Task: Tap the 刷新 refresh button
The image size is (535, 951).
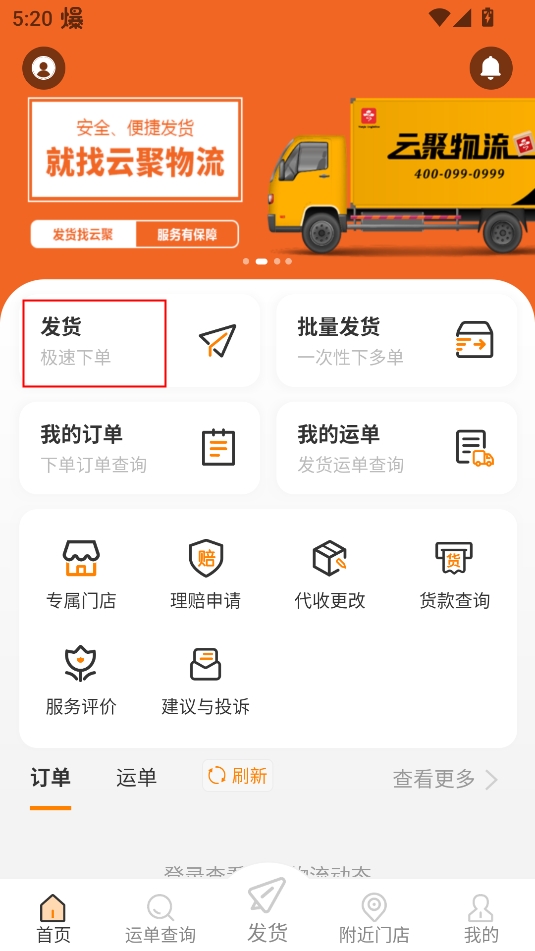Action: (x=237, y=775)
